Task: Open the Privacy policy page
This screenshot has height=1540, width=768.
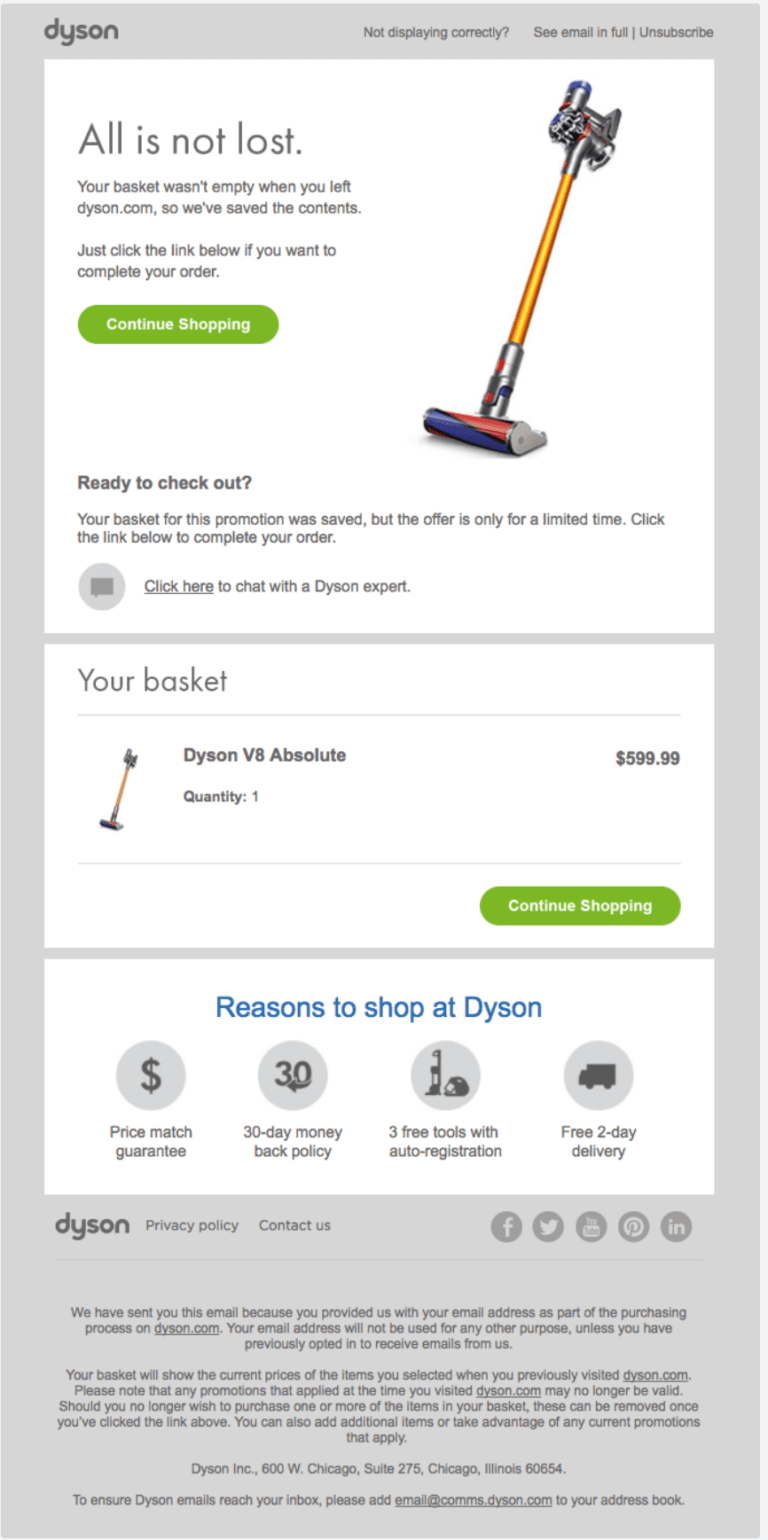Action: [x=191, y=1225]
